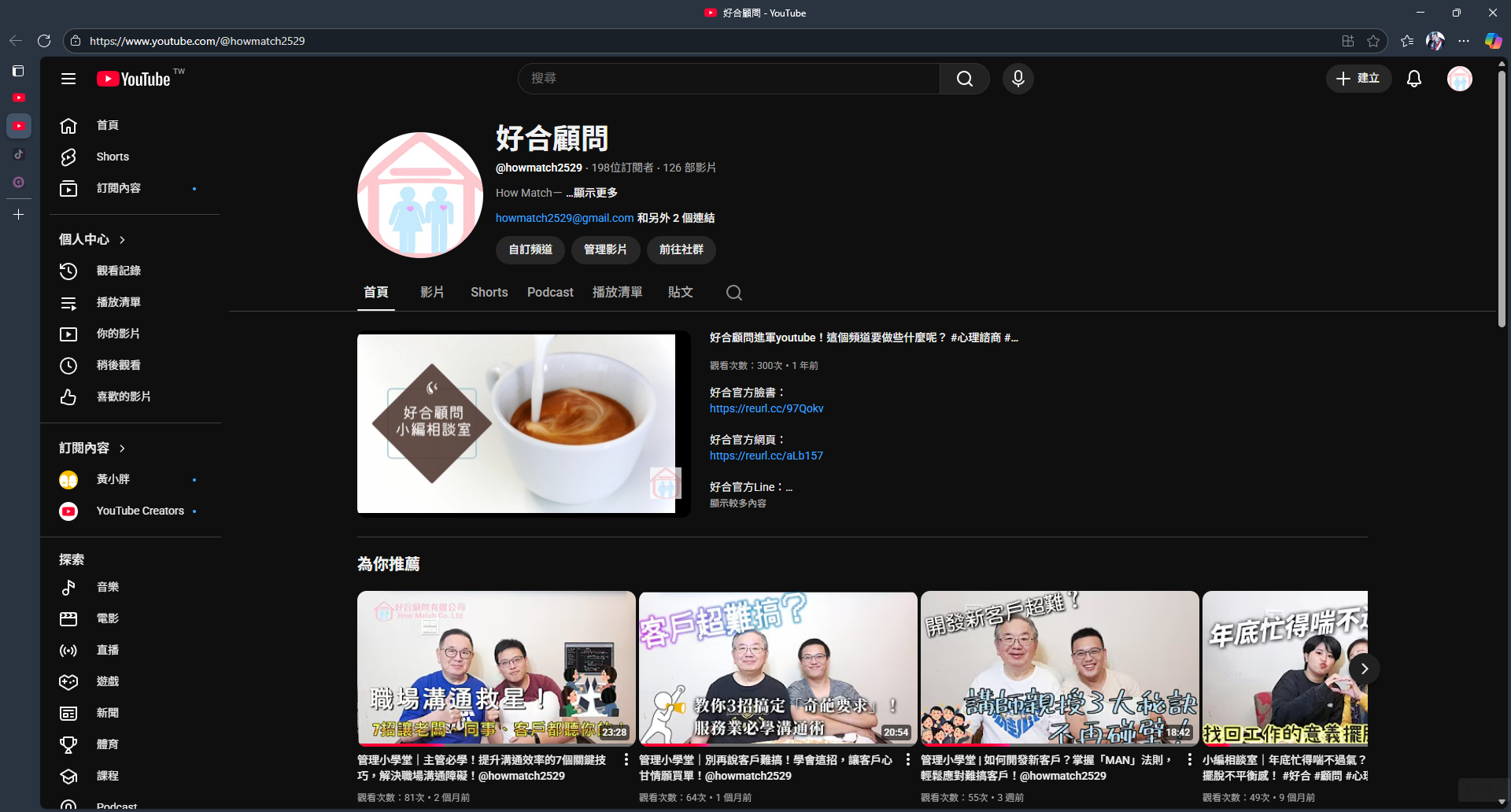Open 前往社群 community button
Screen dimensions: 1511x812
(x=681, y=249)
